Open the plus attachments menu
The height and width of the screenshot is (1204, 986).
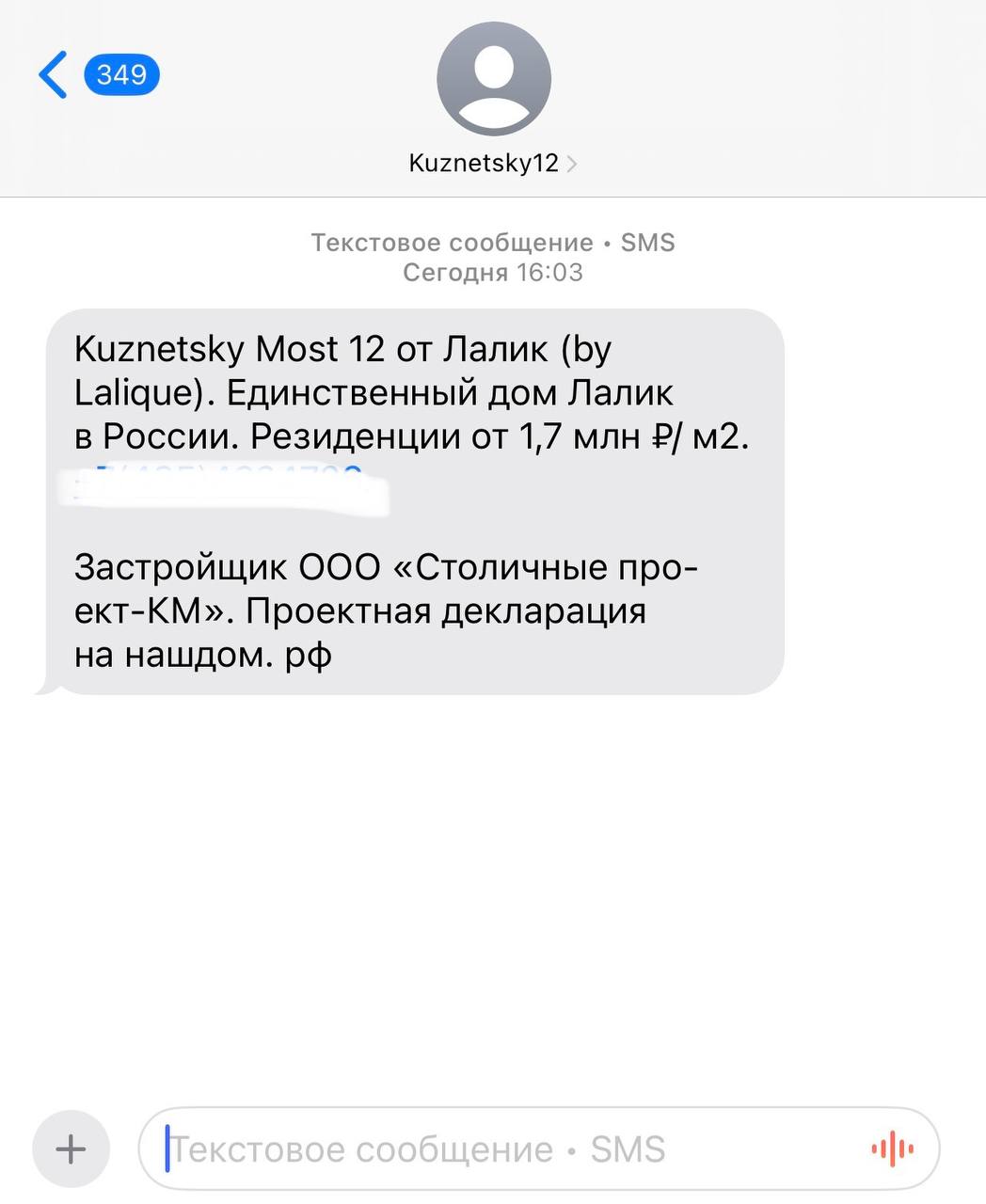pos(72,1149)
